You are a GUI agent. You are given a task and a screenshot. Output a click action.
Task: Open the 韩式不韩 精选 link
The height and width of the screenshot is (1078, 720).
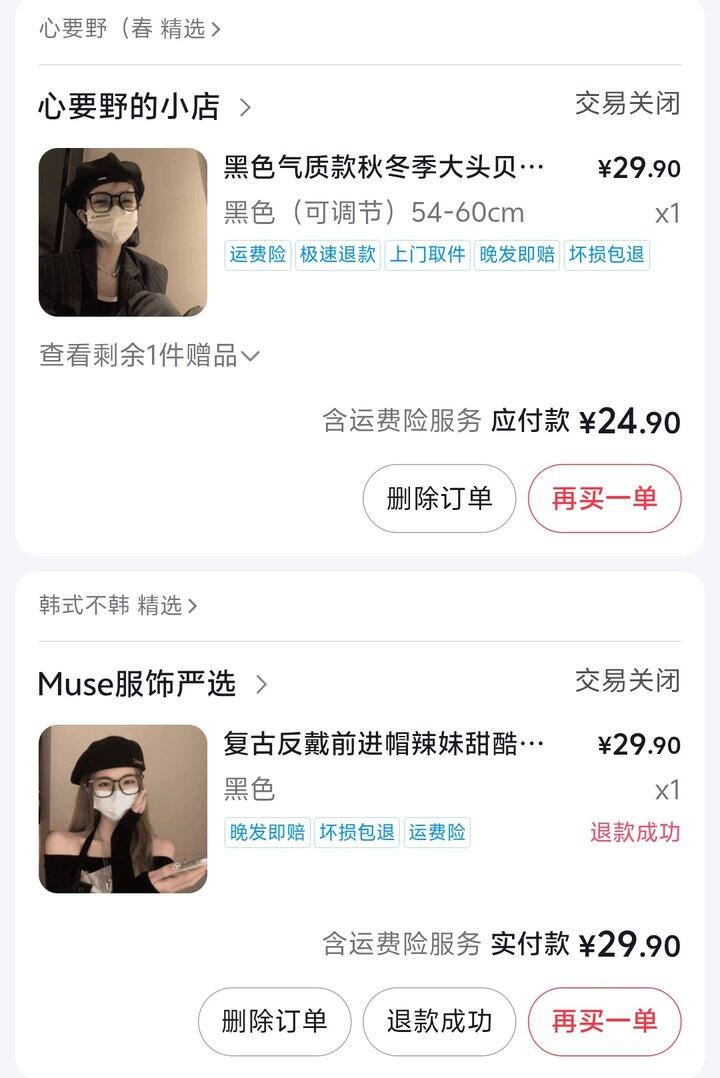coord(118,605)
